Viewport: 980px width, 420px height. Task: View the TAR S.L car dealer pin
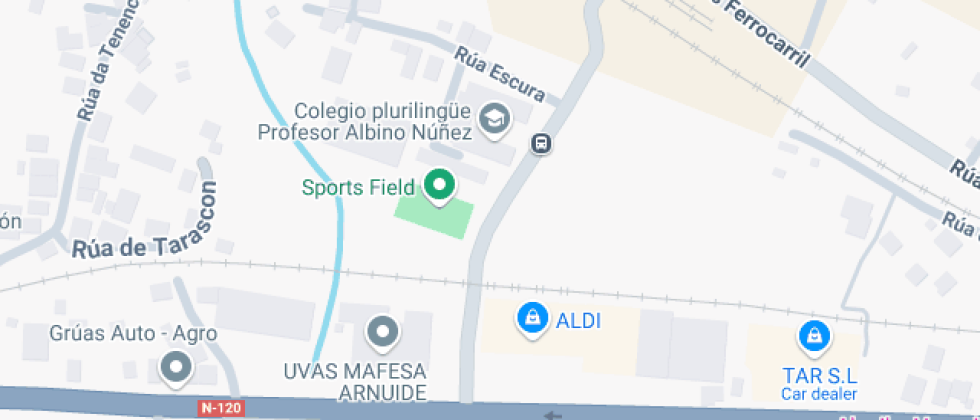coord(815,335)
